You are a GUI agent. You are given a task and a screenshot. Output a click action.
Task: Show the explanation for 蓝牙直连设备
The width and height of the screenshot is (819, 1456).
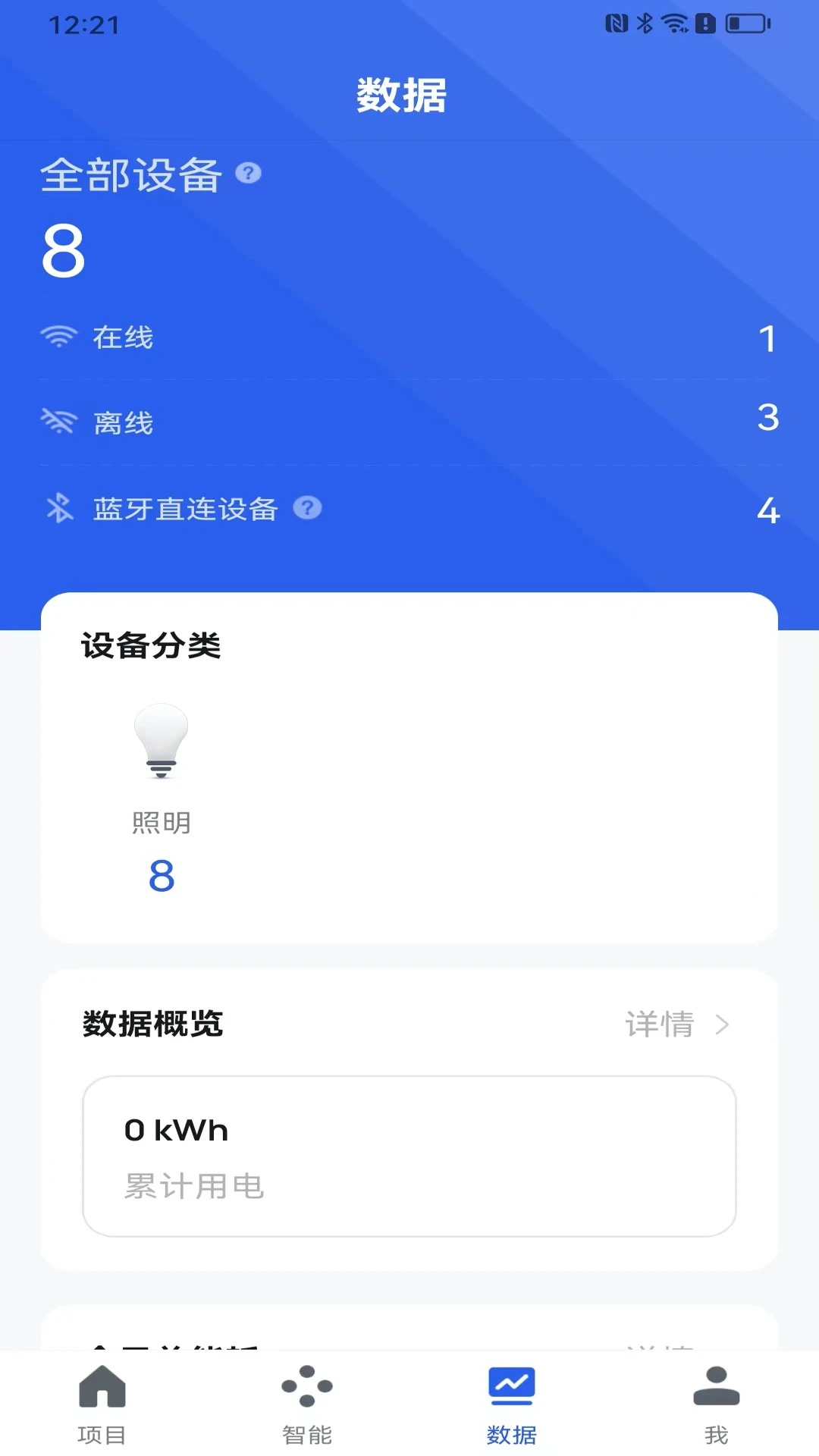pos(306,509)
